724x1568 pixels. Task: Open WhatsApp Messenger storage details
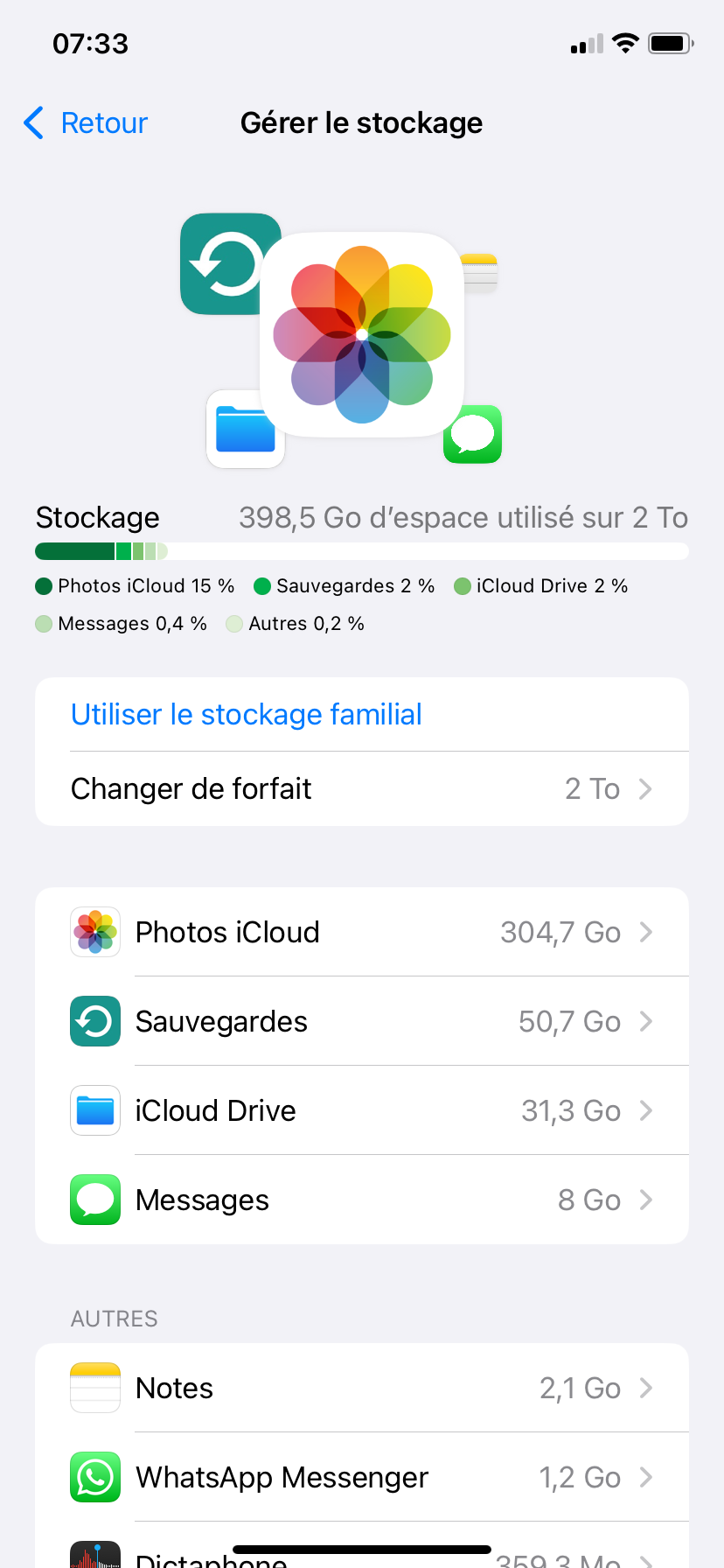(x=361, y=1478)
